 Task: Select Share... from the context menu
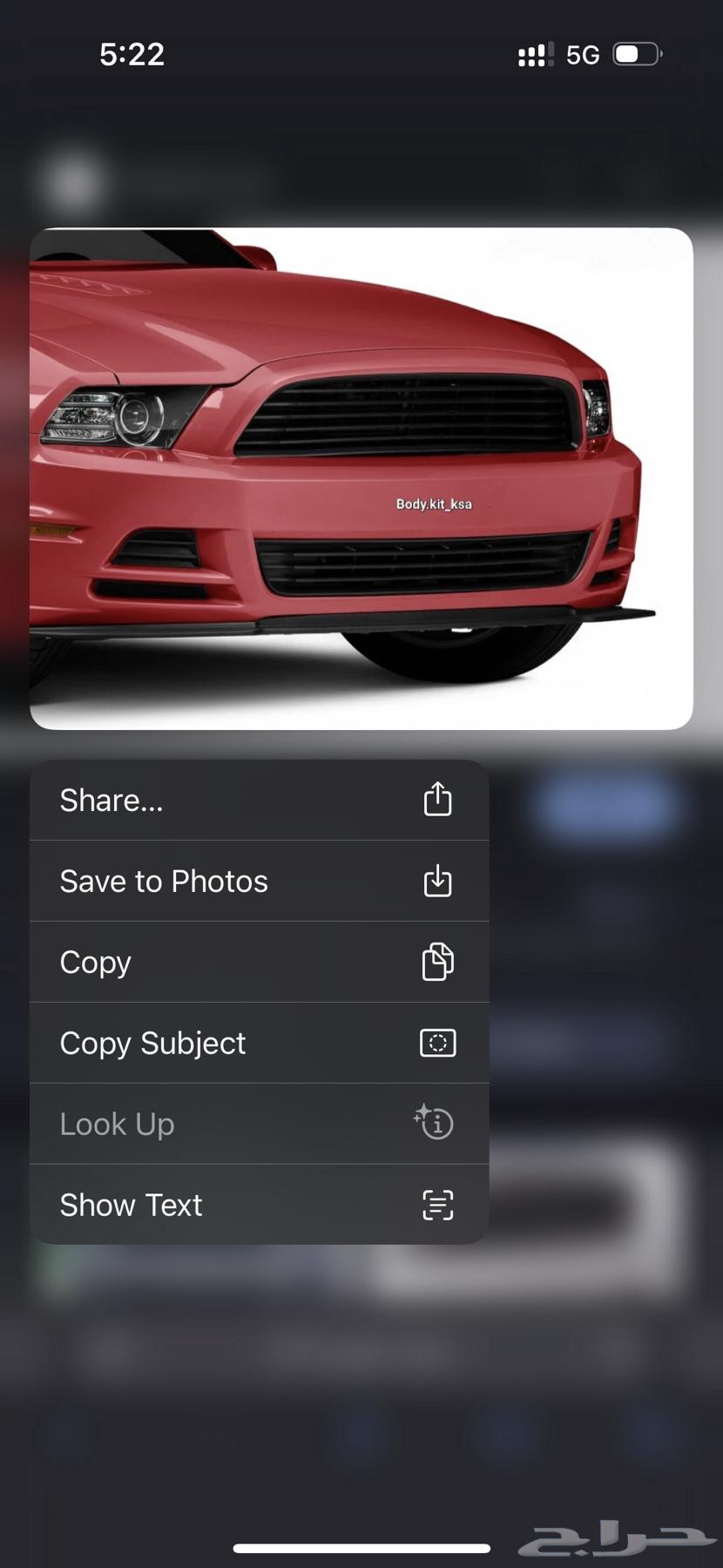point(259,800)
